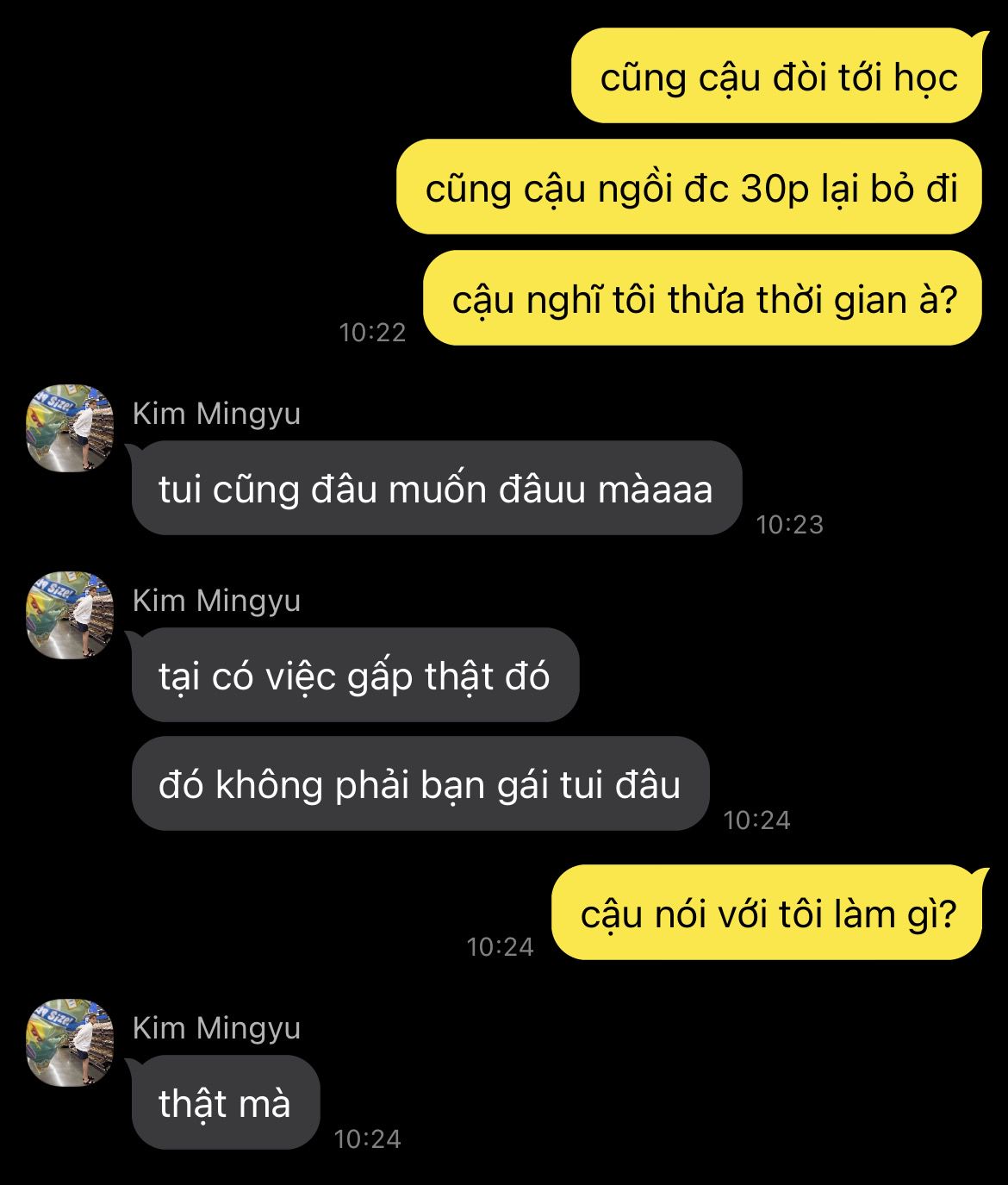Tap Kim Mingyu's avatar beside "tại có việc gấp"
The image size is (1008, 1185).
point(71,615)
